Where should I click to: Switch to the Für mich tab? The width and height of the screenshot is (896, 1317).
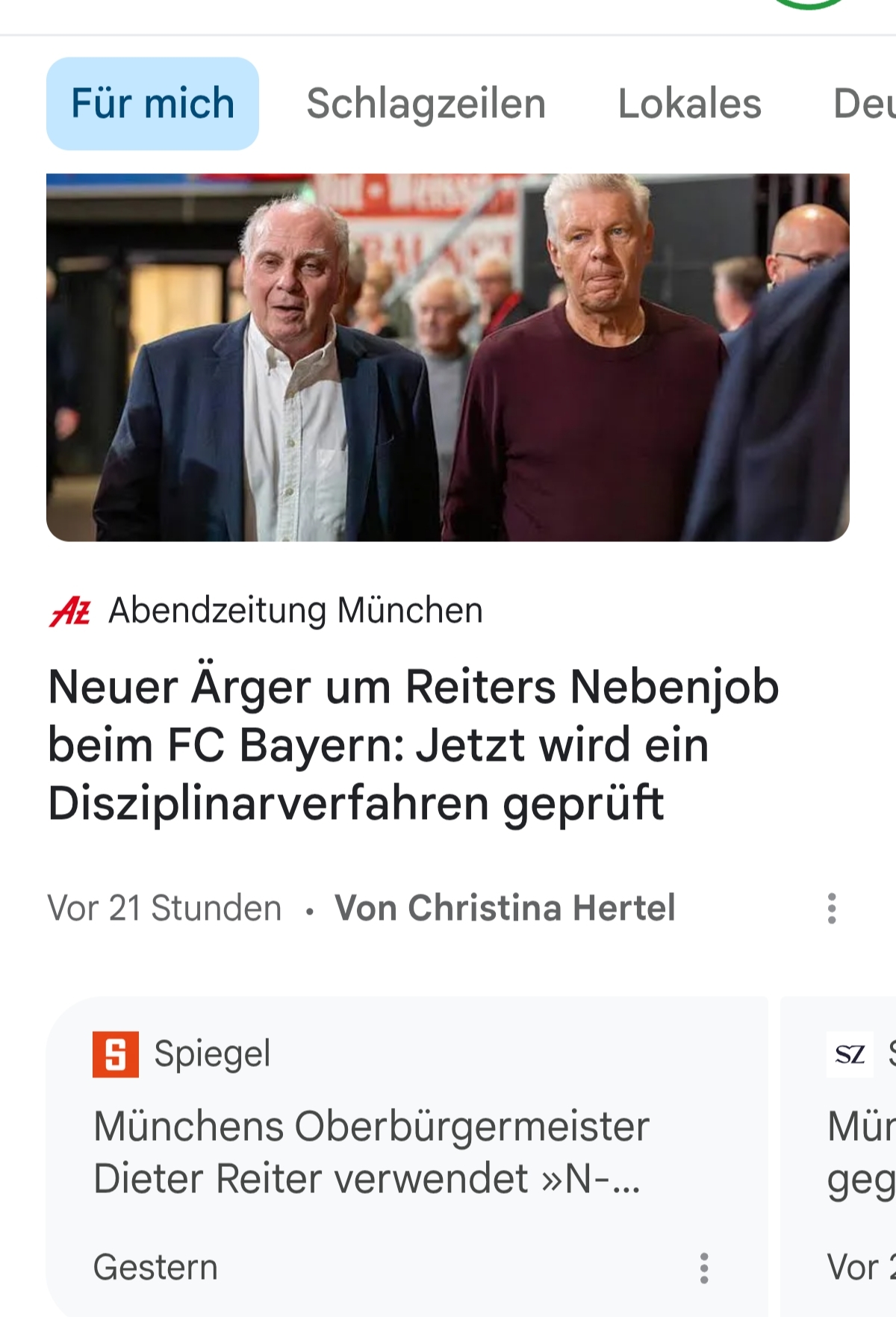click(152, 104)
